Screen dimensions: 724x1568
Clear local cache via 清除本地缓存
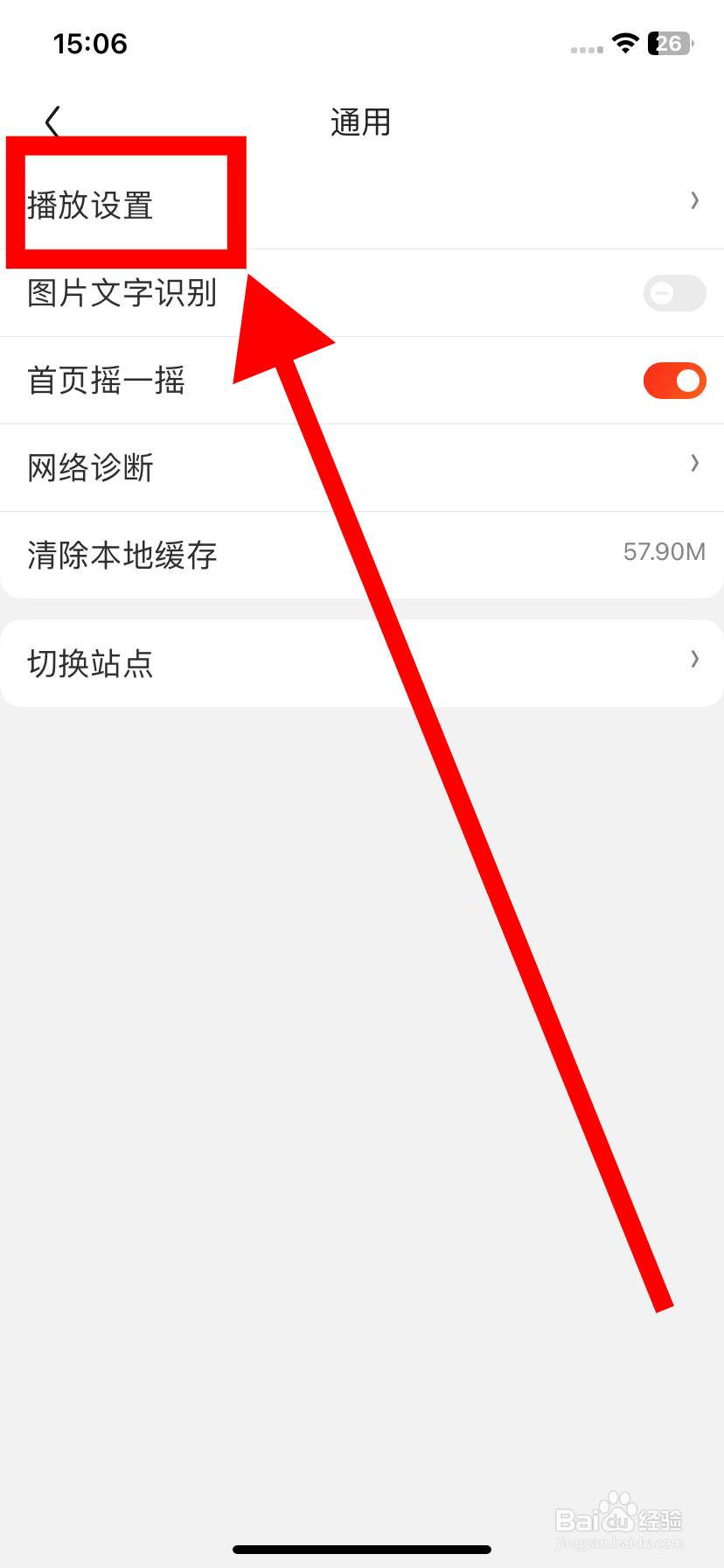[x=121, y=555]
